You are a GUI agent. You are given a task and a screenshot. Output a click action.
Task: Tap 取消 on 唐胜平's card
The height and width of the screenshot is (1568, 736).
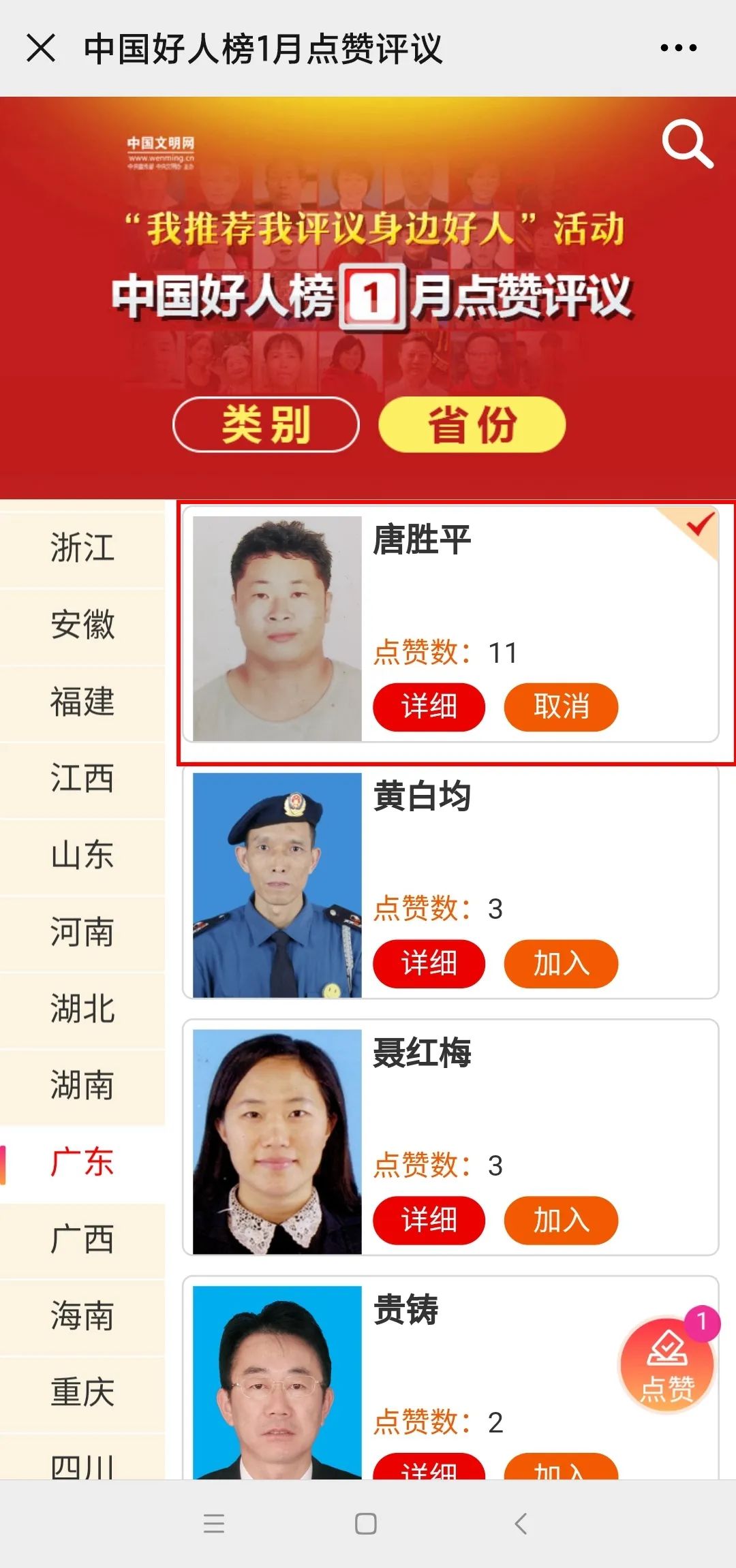pos(561,707)
